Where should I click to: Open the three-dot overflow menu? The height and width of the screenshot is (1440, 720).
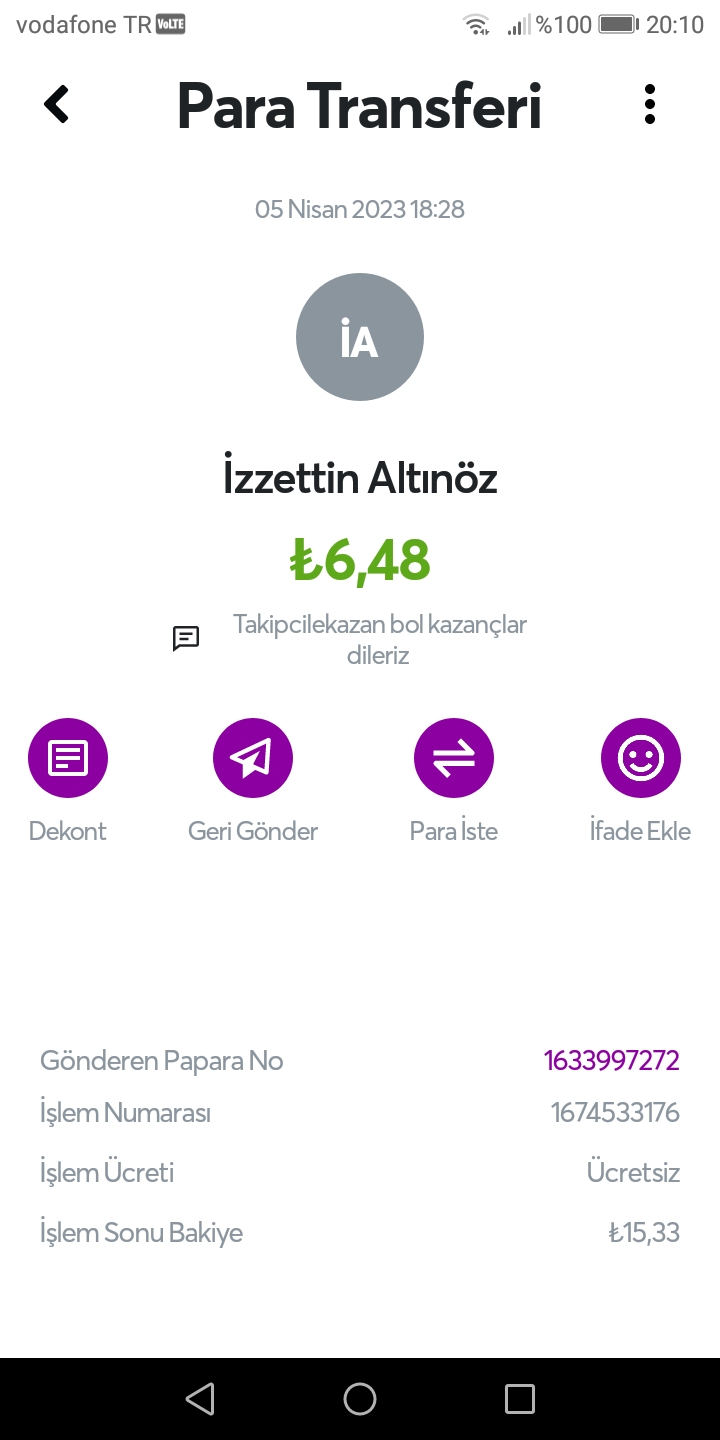[650, 104]
